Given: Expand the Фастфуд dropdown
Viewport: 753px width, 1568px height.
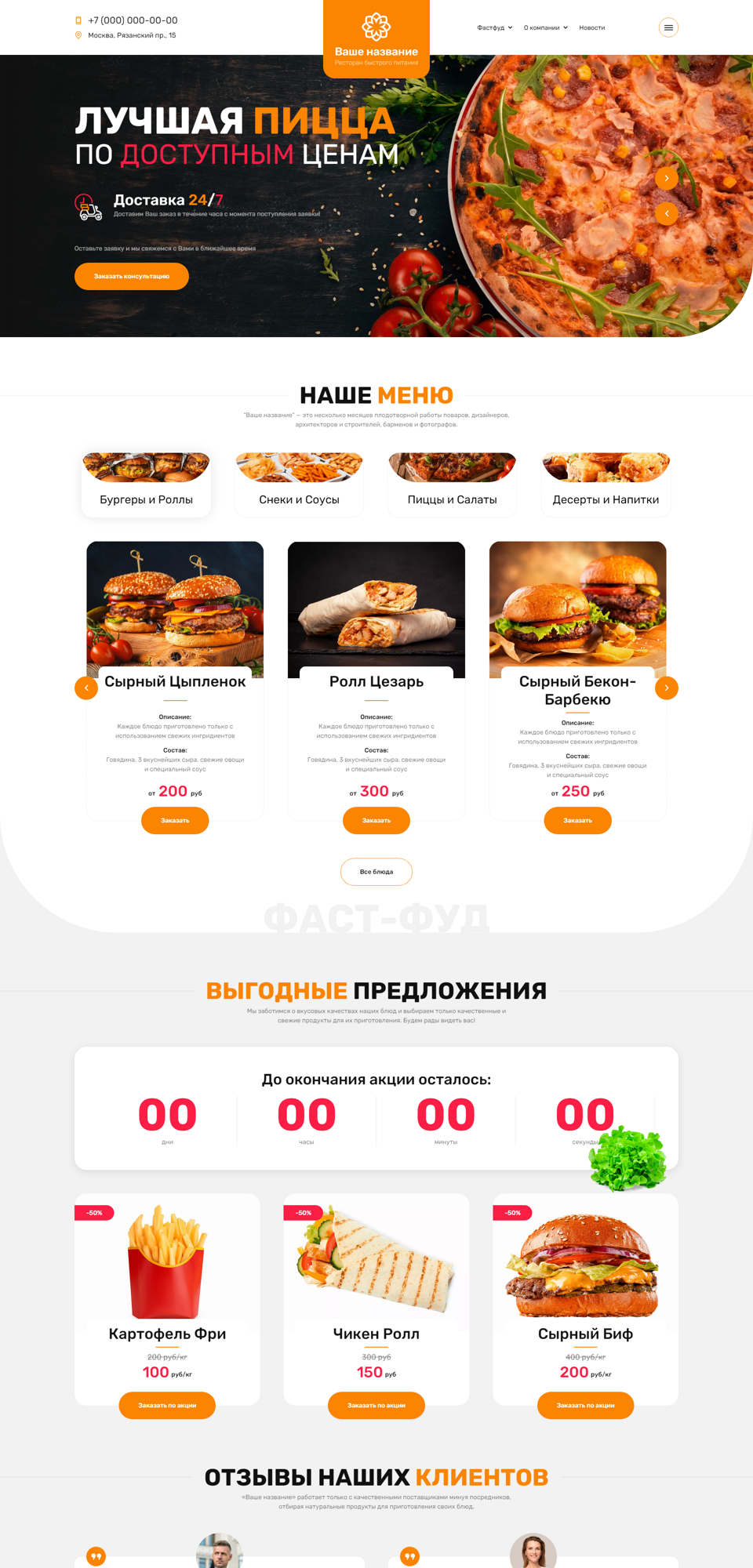Looking at the screenshot, I should (495, 27).
